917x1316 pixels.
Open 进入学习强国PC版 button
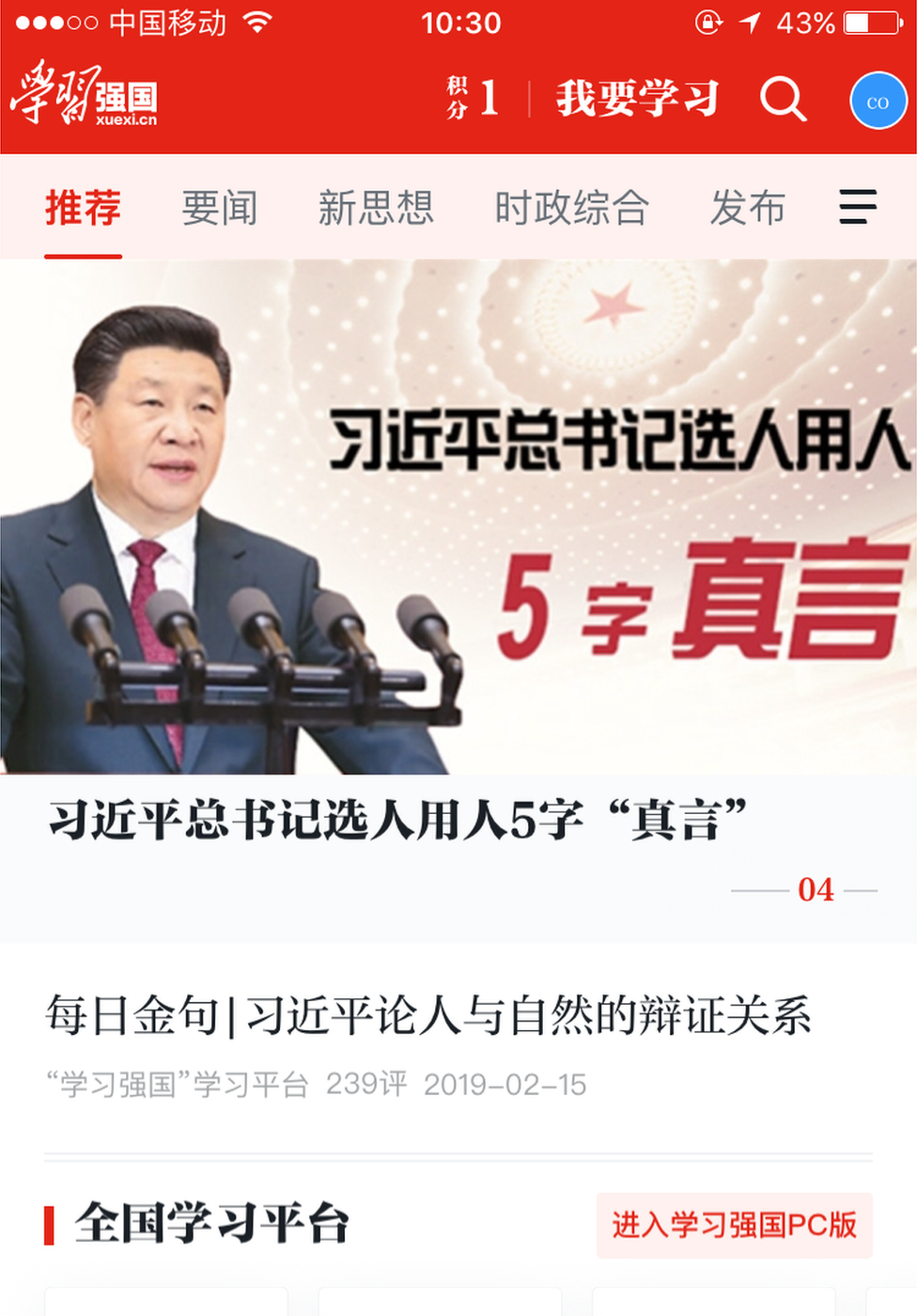pos(734,1226)
